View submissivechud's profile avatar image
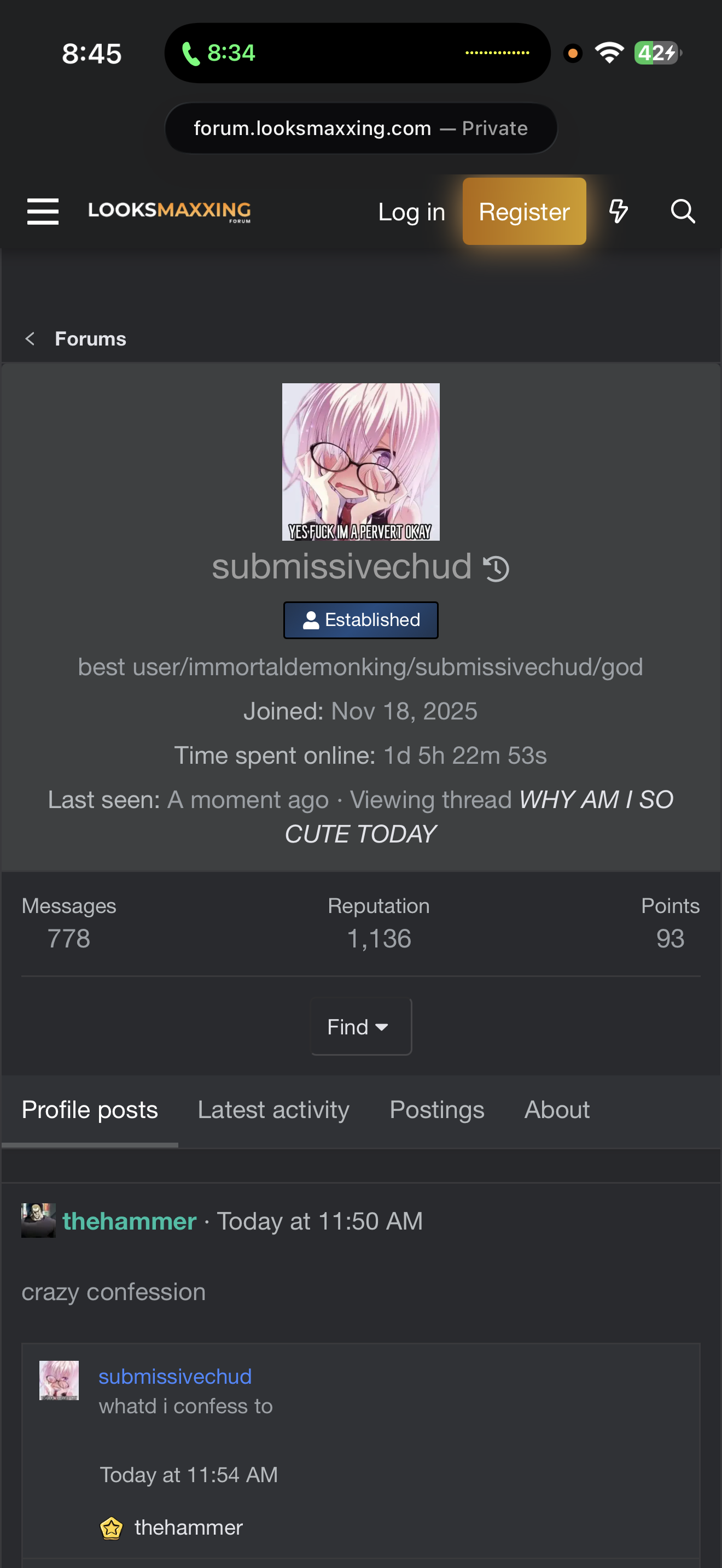The height and width of the screenshot is (1568, 722). (x=360, y=461)
